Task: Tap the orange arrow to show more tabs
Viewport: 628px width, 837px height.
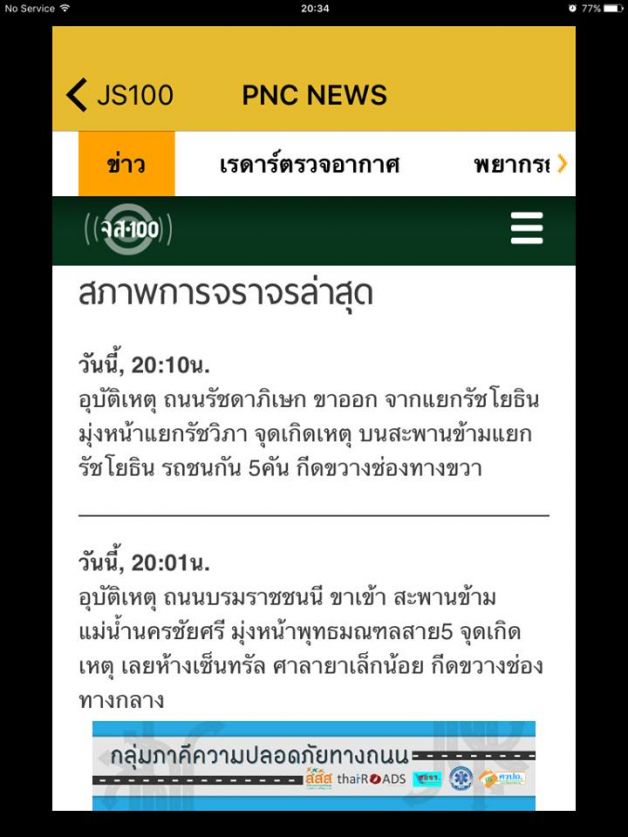Action: pyautogui.click(x=563, y=164)
